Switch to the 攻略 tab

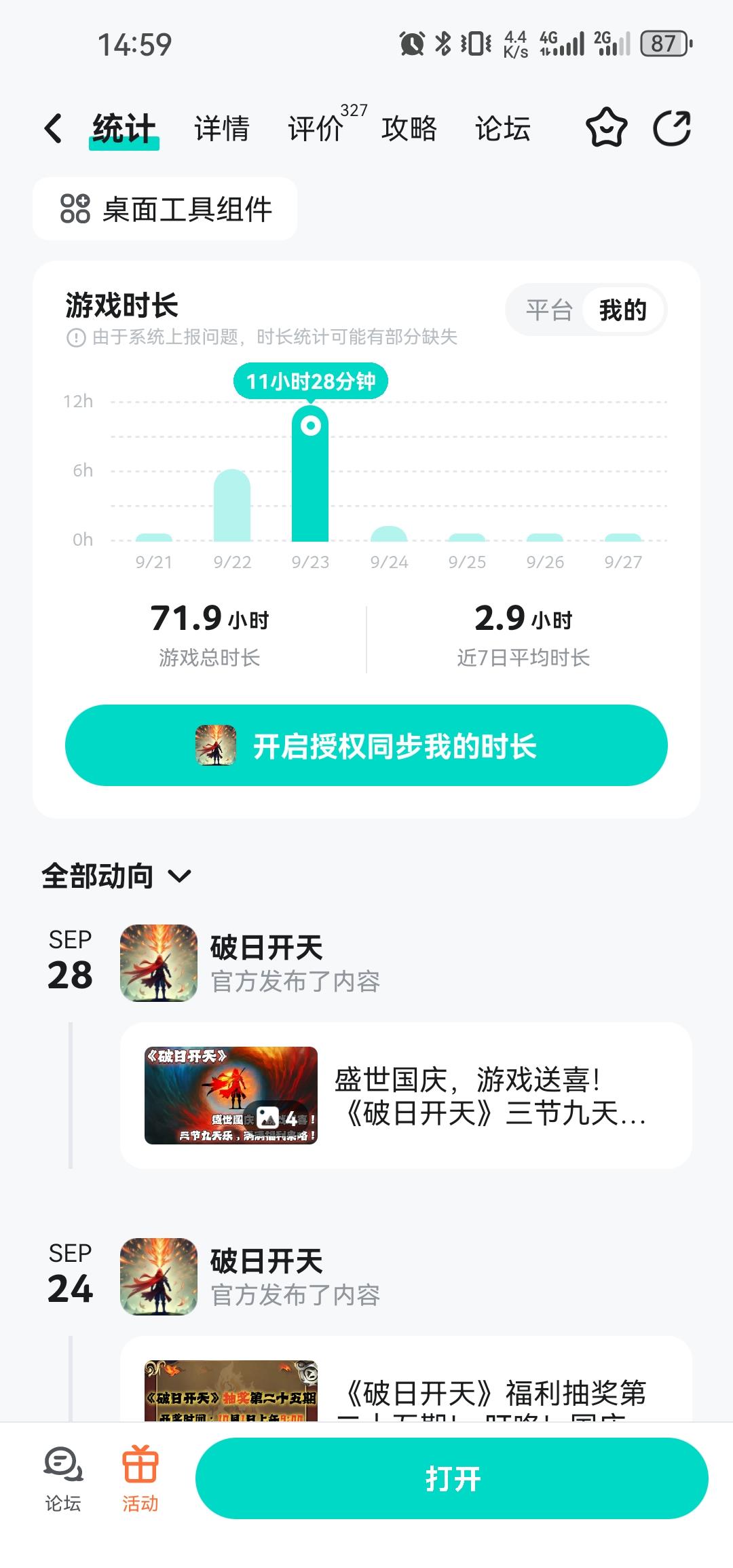pos(410,128)
